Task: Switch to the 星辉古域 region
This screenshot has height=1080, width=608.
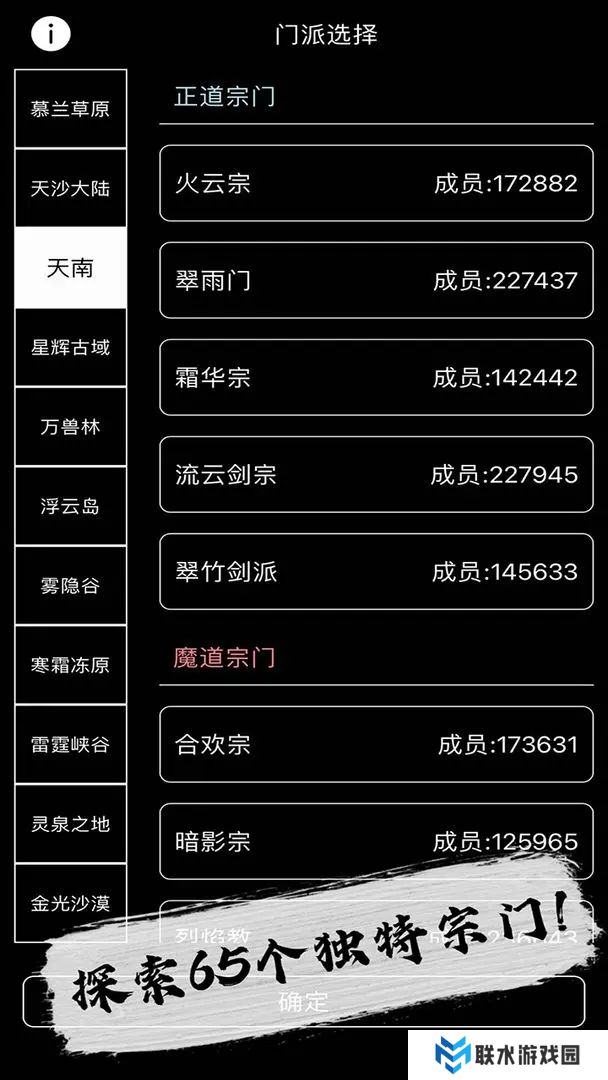Action: tap(70, 347)
